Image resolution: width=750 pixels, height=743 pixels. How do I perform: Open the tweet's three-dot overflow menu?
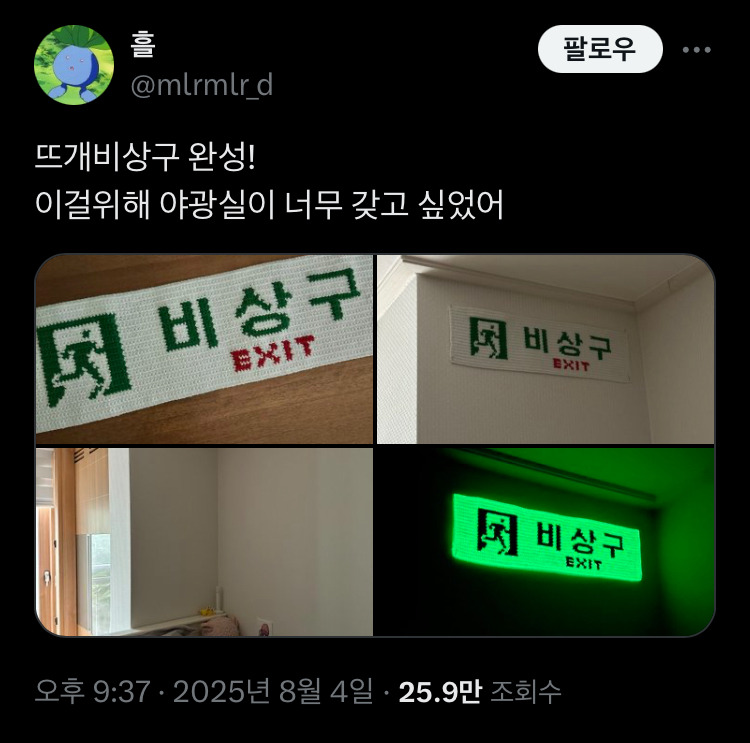tap(696, 50)
